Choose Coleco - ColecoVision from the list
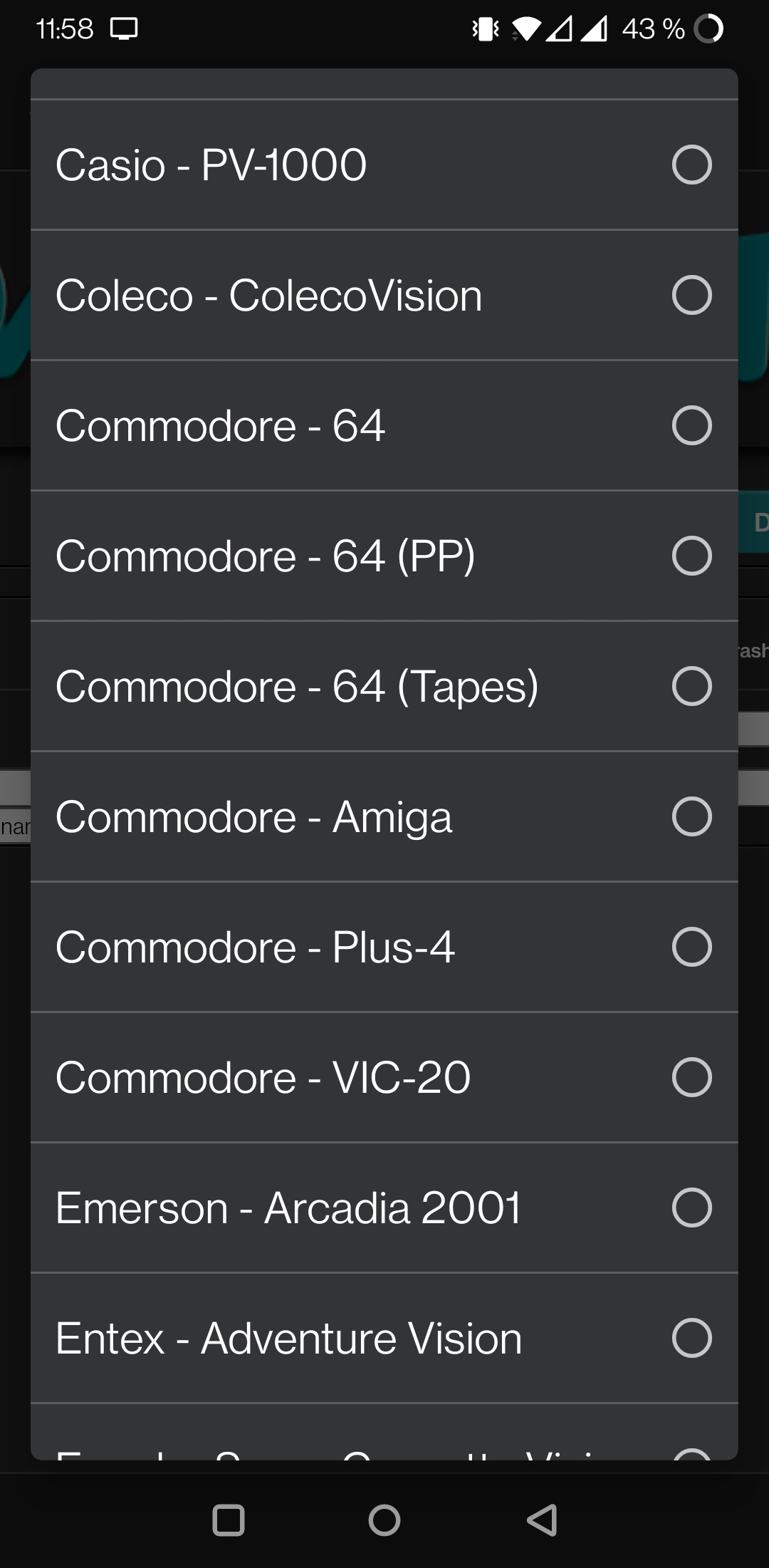The width and height of the screenshot is (769, 1568). point(384,295)
